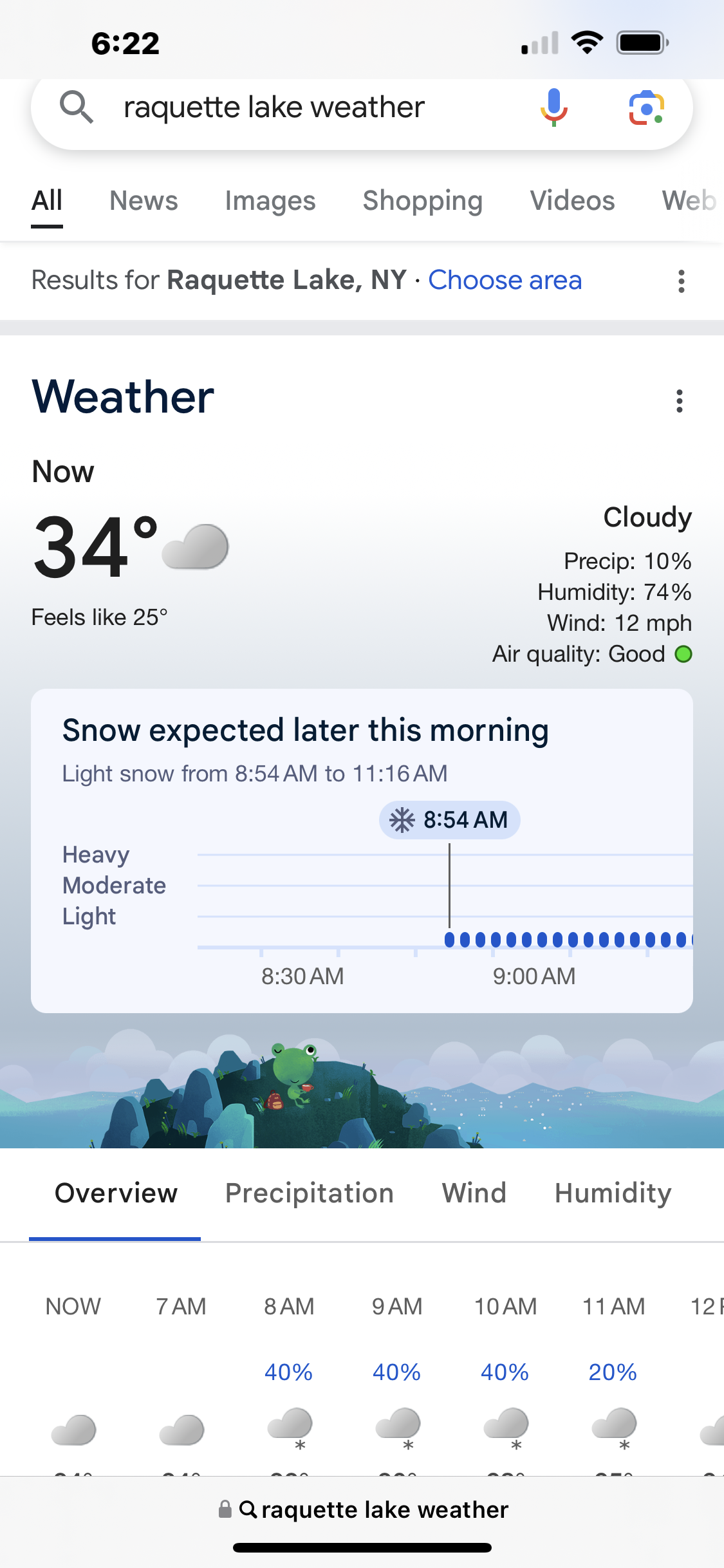Tap the Choose area link

tap(505, 280)
